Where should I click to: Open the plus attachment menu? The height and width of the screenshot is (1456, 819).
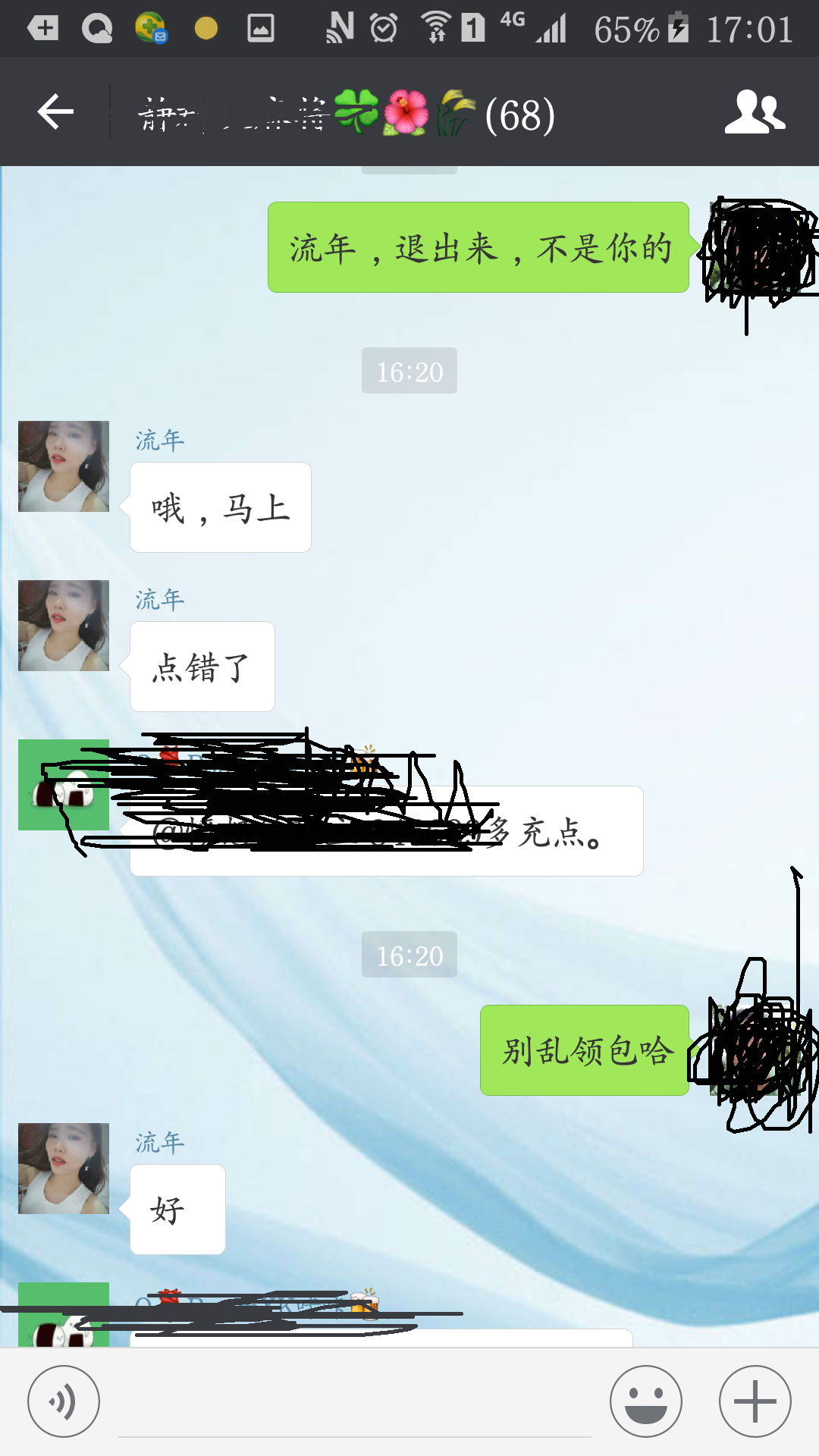pyautogui.click(x=755, y=1401)
